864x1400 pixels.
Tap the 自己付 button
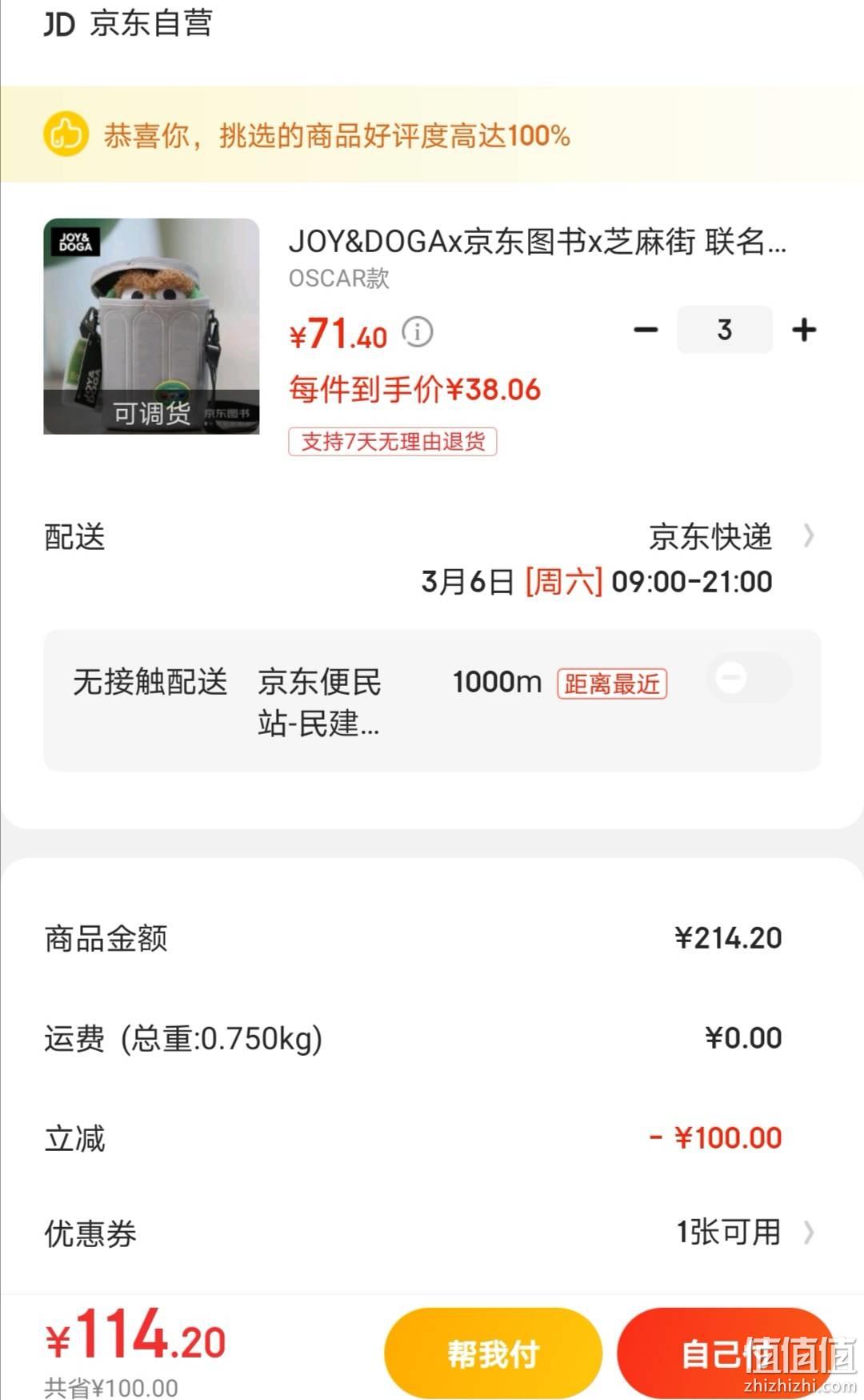(x=726, y=1354)
